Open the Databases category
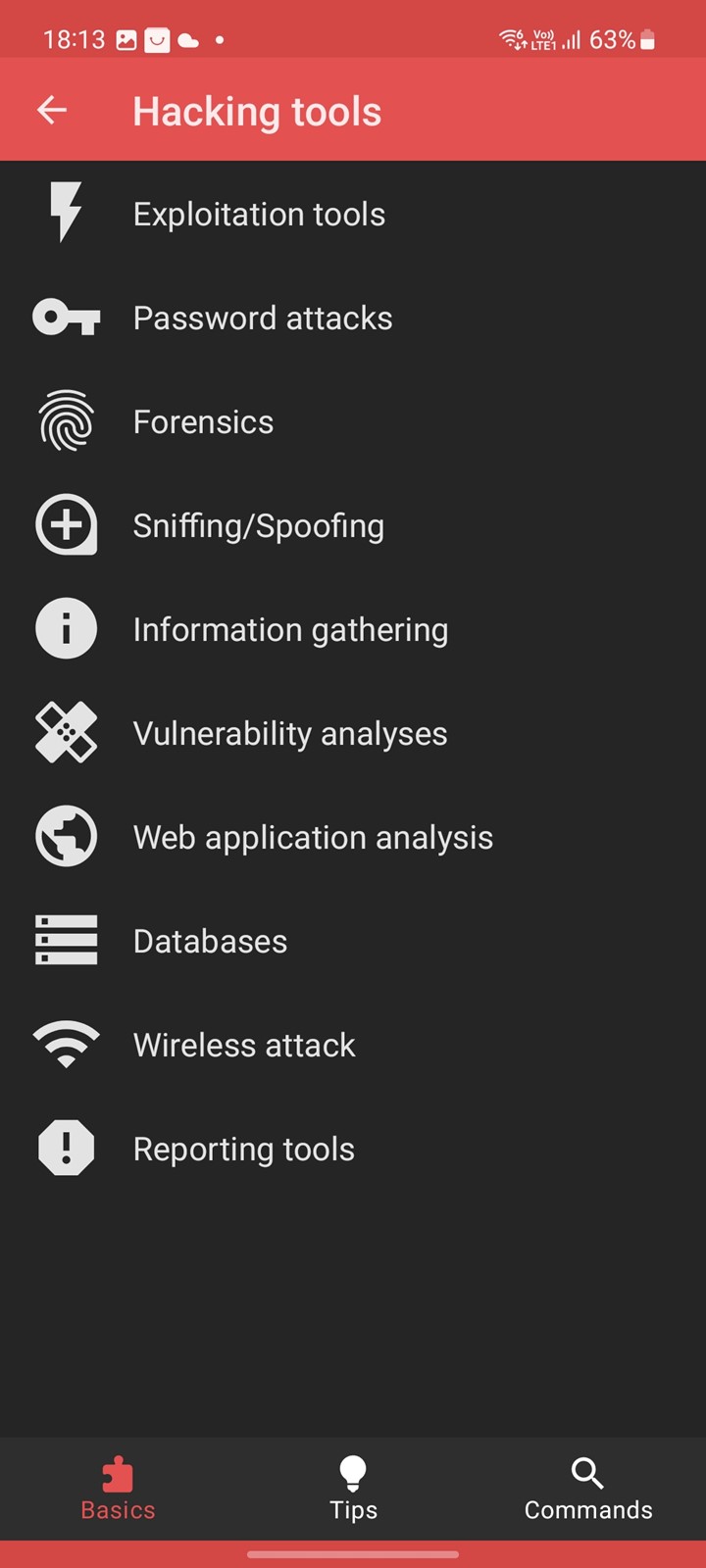This screenshot has width=706, height=1568. click(x=353, y=941)
